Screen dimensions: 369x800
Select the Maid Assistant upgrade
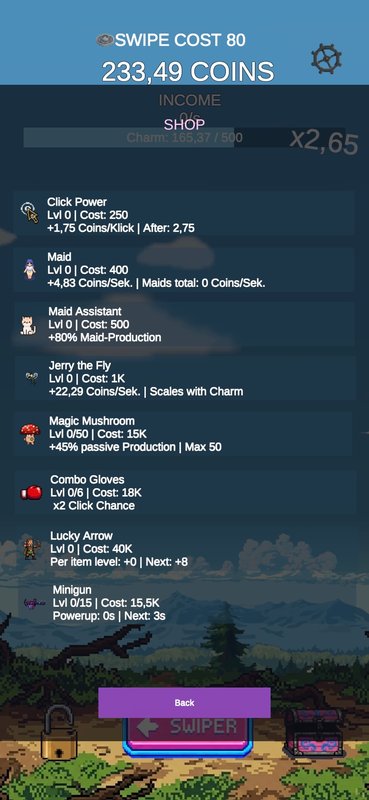click(x=184, y=324)
